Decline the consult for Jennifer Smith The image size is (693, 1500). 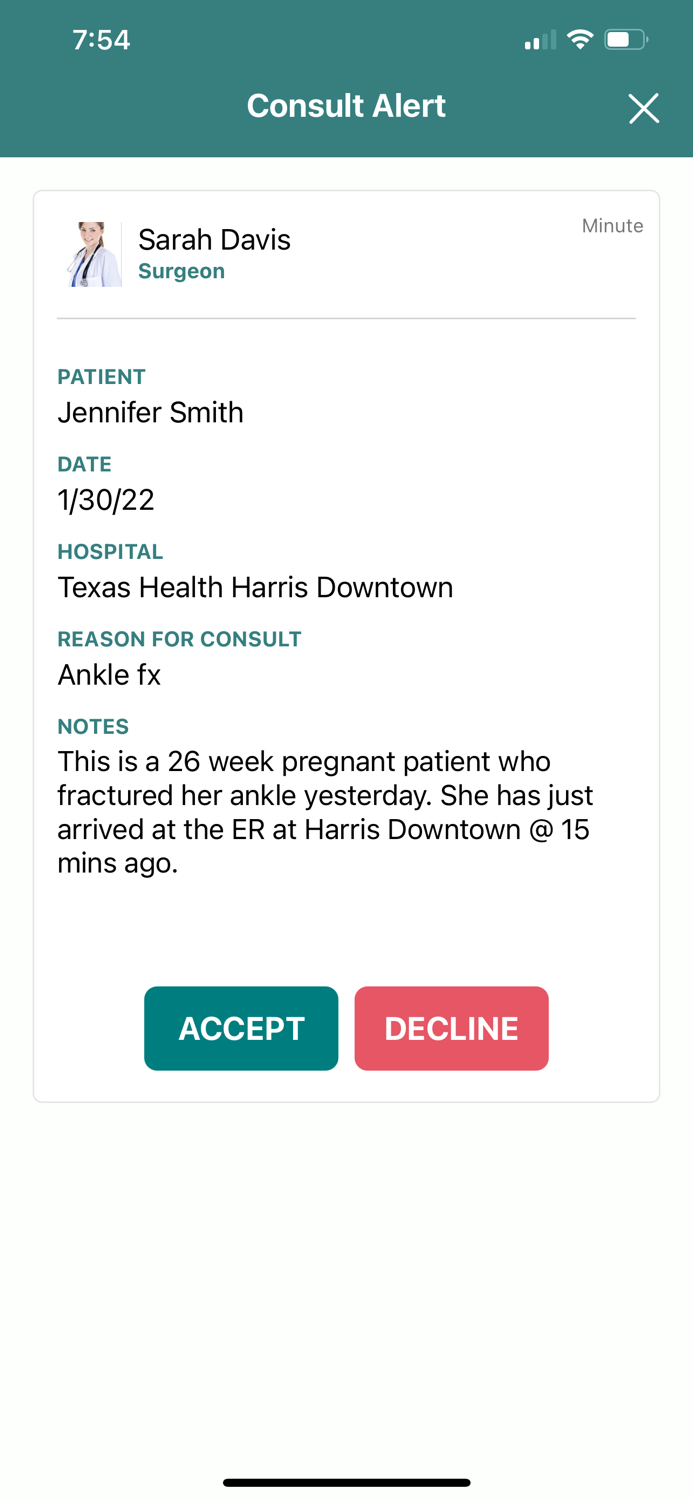tap(451, 1028)
